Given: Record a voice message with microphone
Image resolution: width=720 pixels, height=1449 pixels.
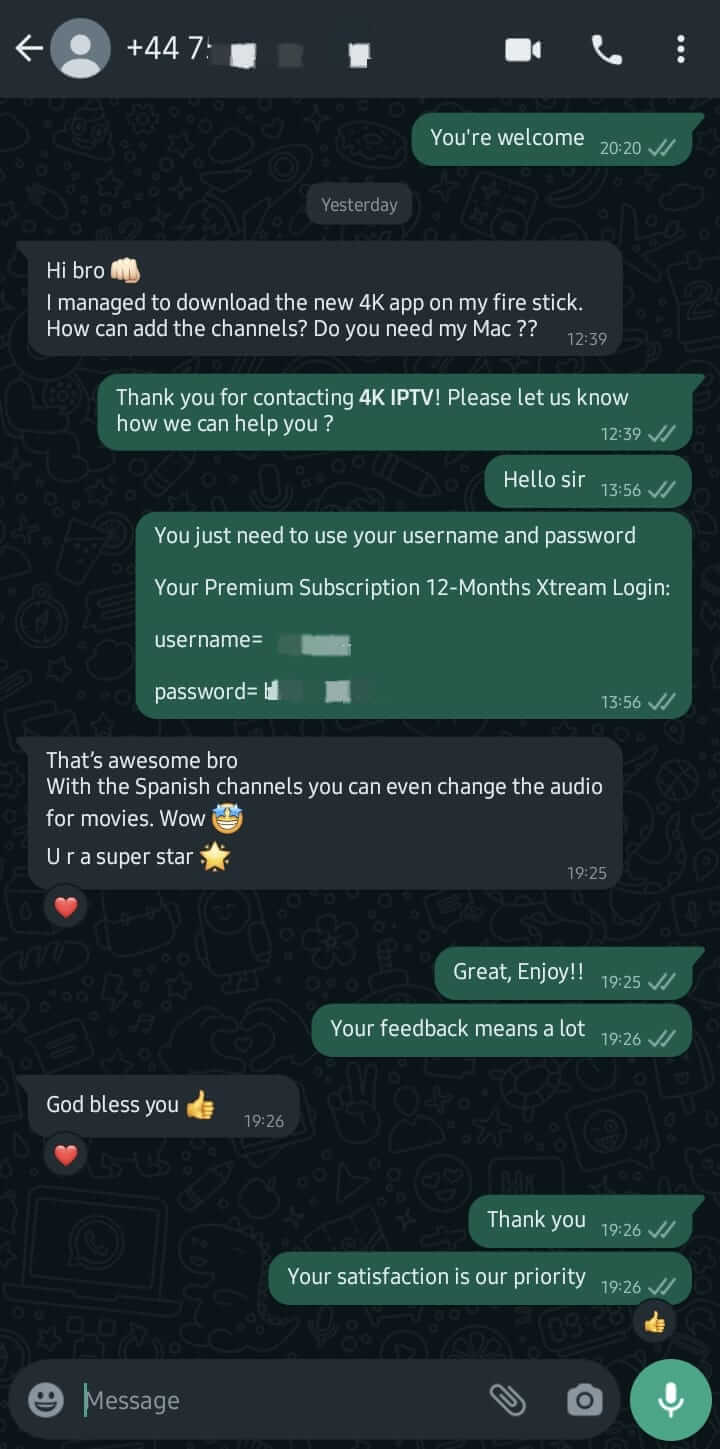Looking at the screenshot, I should point(671,1400).
